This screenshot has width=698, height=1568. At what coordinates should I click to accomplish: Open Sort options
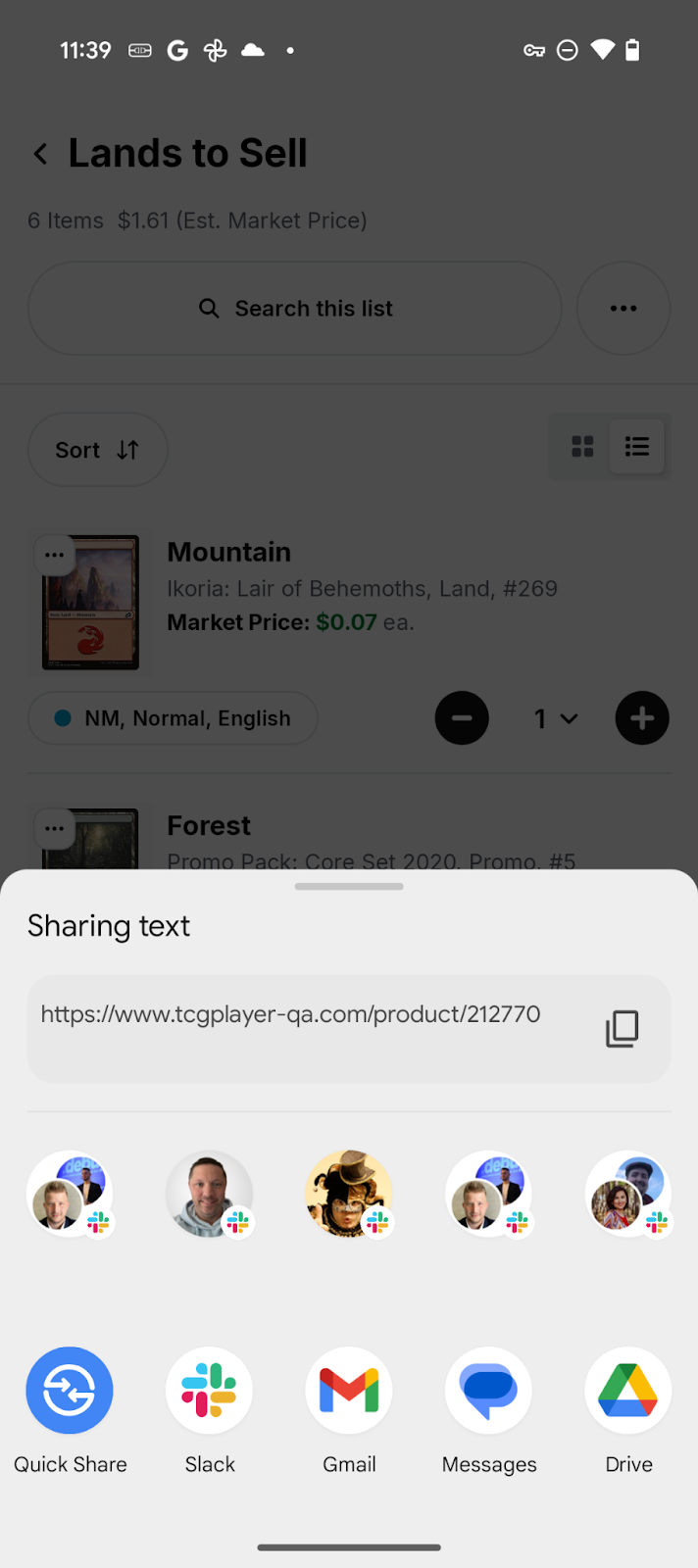(97, 450)
